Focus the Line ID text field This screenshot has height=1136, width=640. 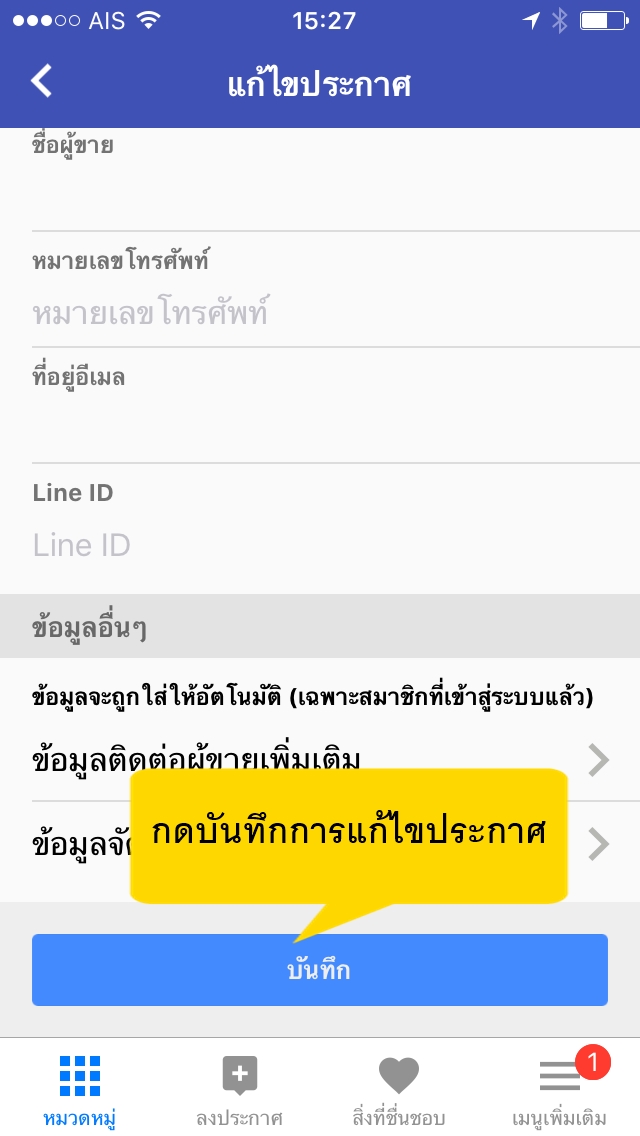(x=320, y=545)
